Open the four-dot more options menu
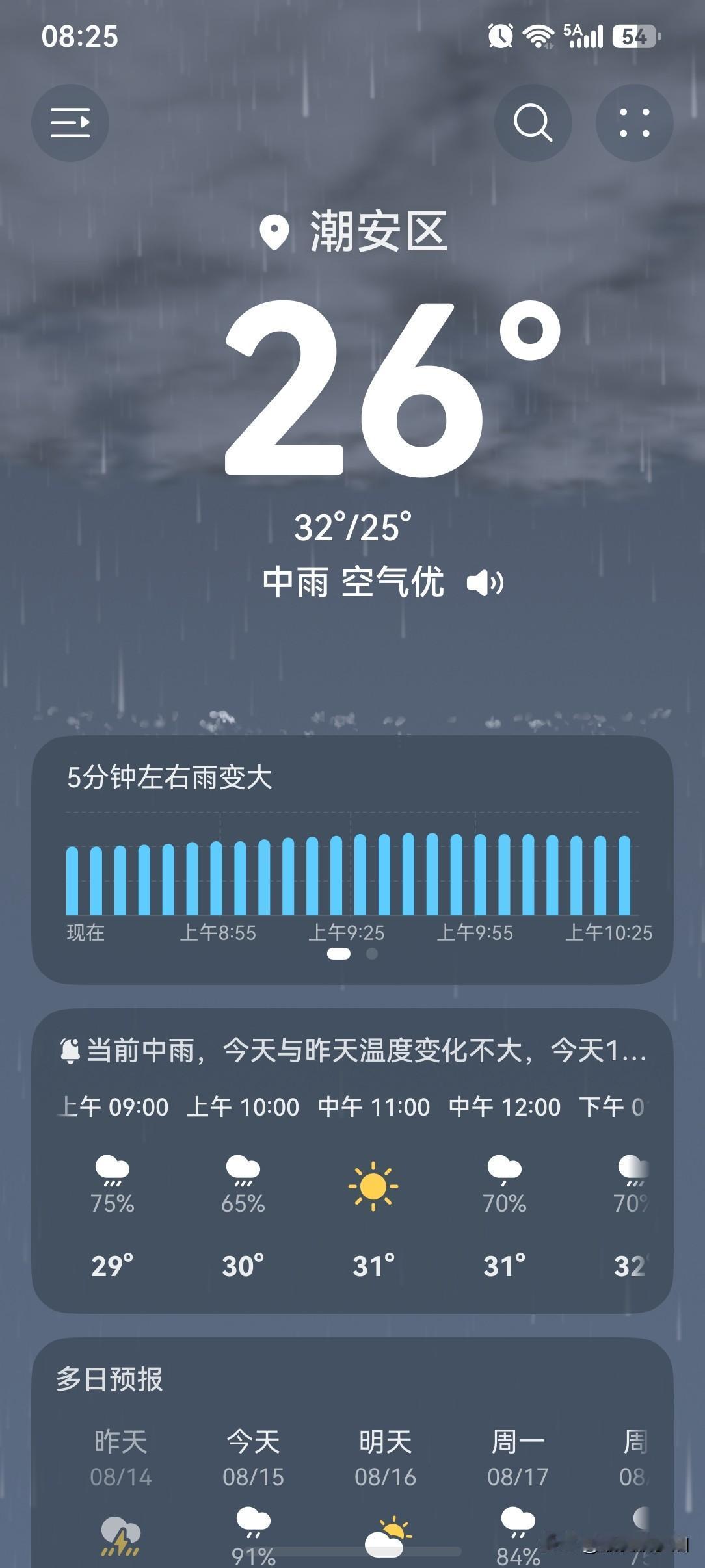 click(634, 123)
